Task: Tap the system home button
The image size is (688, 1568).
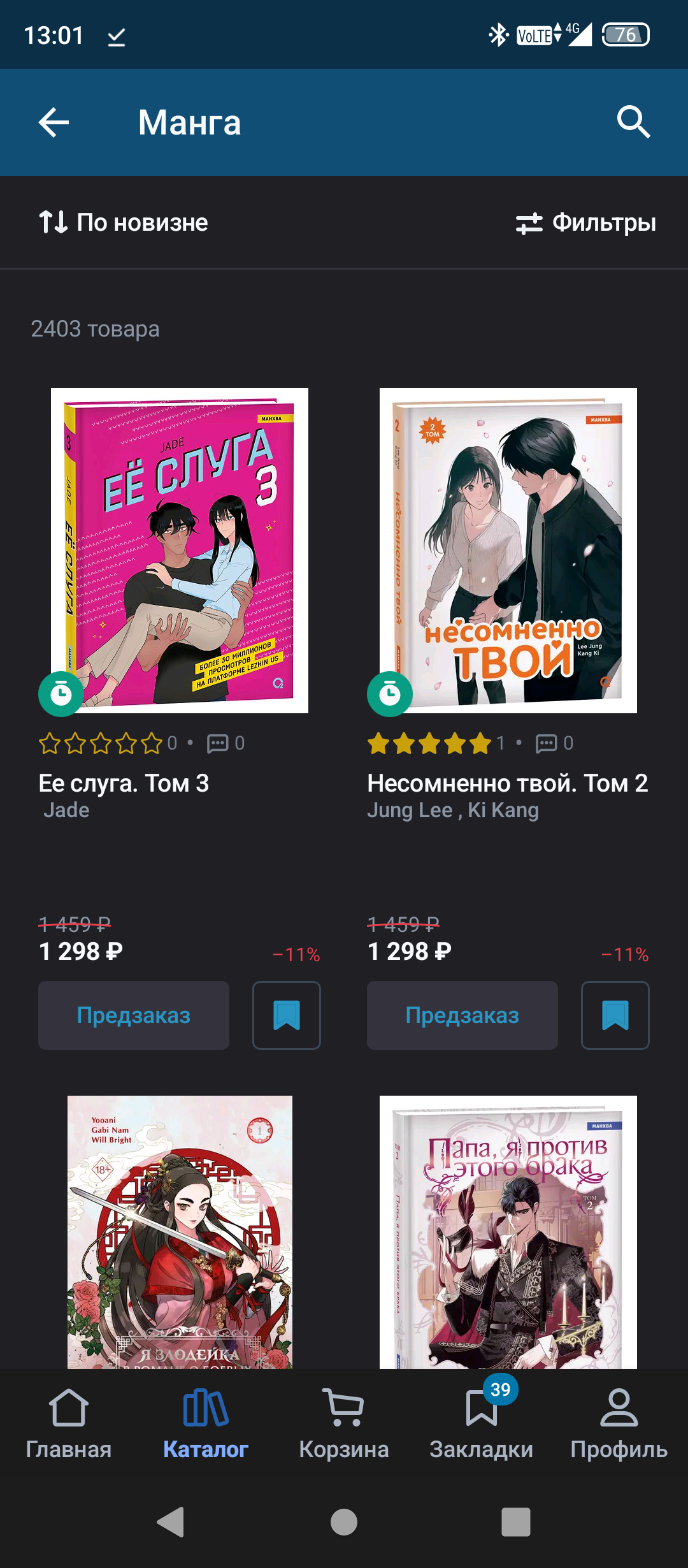Action: pos(344,1523)
